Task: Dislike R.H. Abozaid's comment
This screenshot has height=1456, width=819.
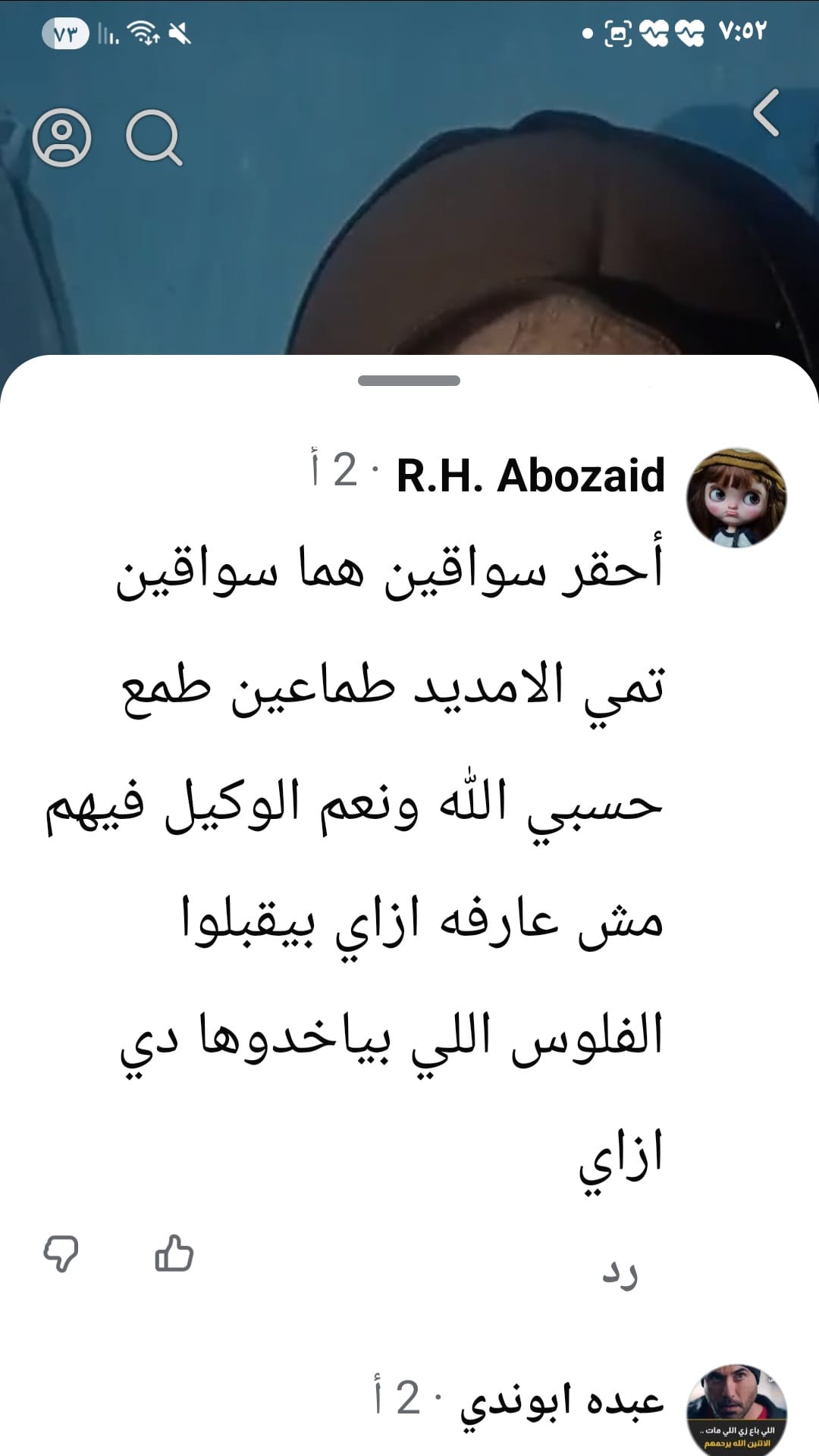Action: (61, 1253)
